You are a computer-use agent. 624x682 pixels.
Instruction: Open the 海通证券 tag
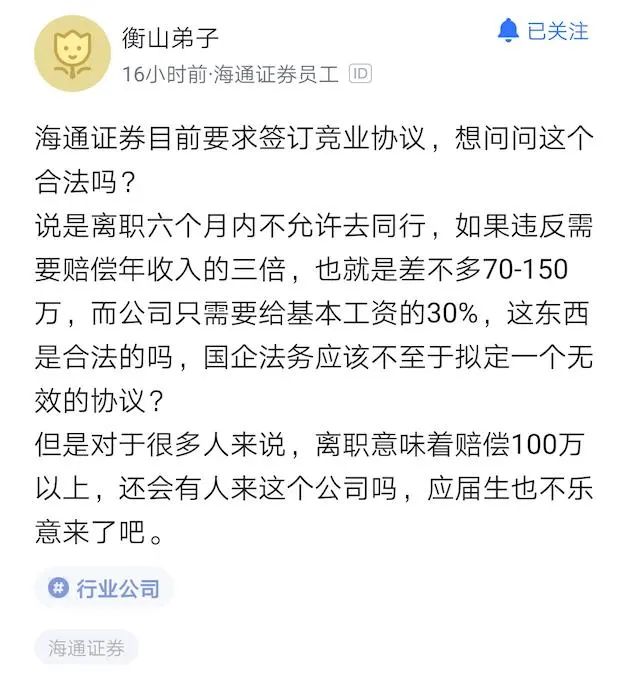click(86, 648)
